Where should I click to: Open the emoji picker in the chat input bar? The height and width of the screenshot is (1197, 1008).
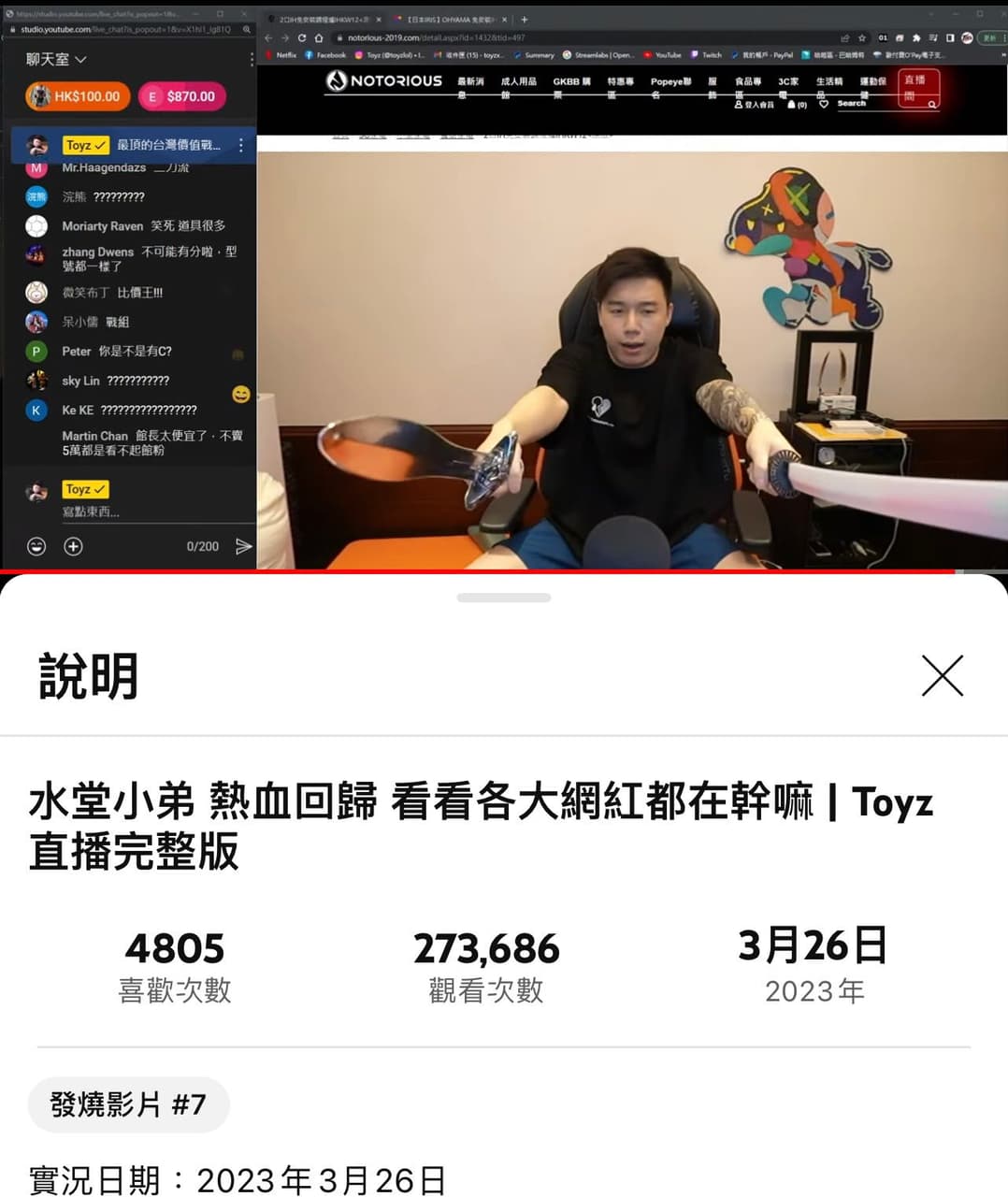point(36,546)
